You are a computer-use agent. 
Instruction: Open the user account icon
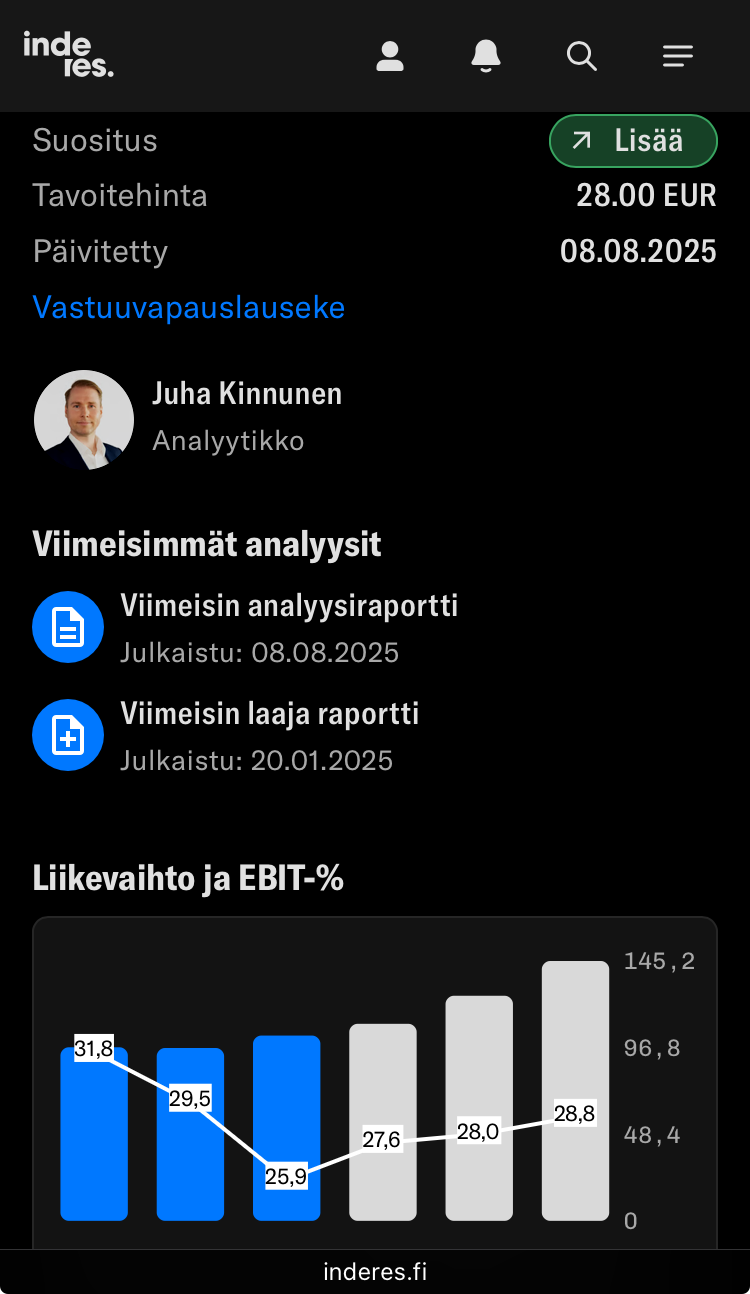click(x=389, y=56)
